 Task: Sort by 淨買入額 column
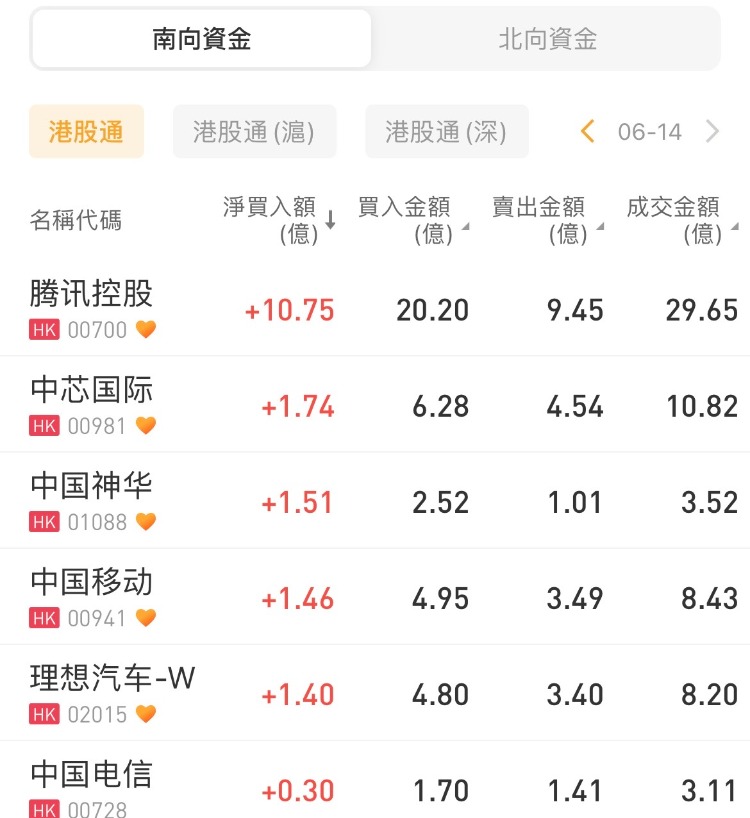[x=278, y=220]
